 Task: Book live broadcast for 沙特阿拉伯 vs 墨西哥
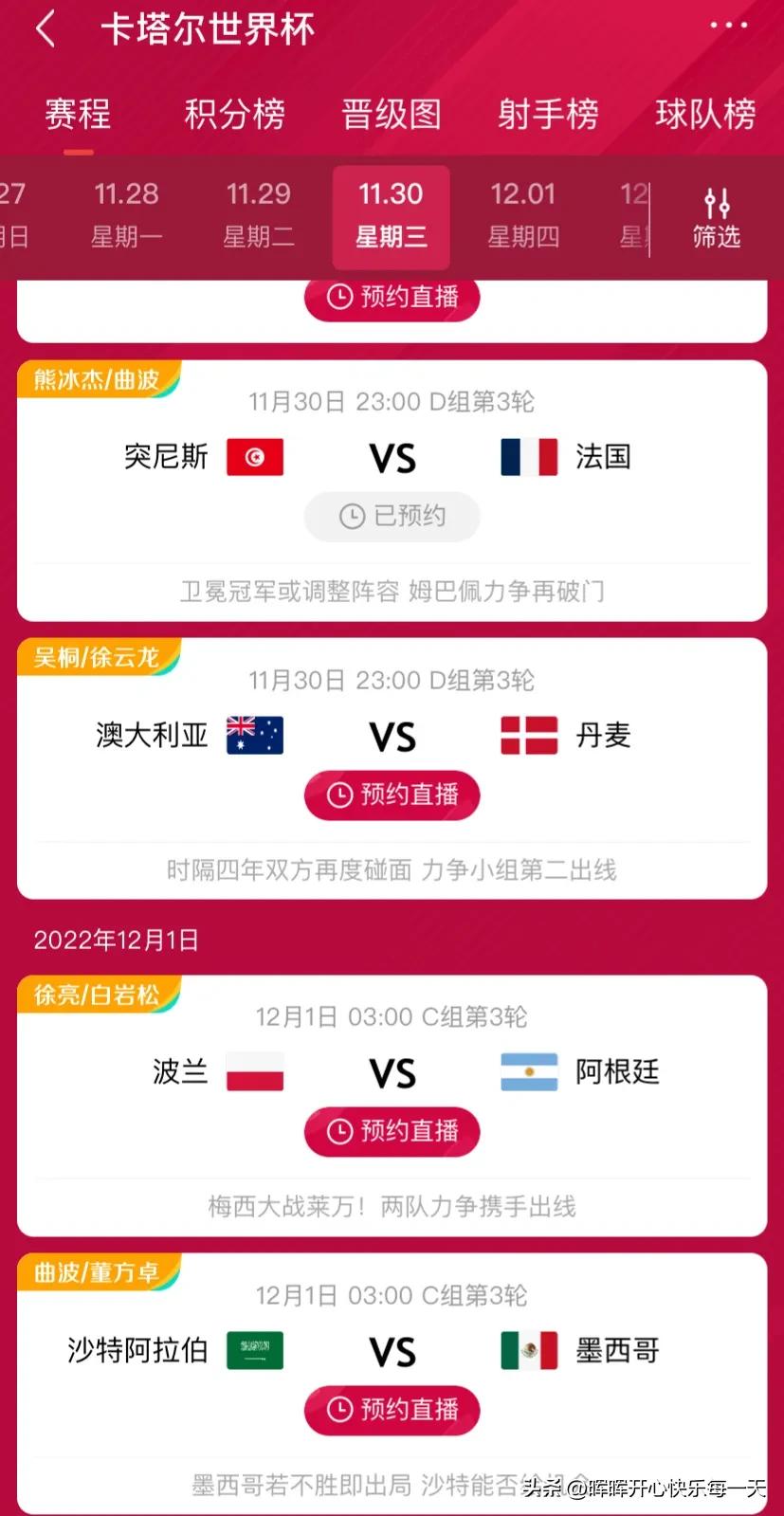(392, 1410)
